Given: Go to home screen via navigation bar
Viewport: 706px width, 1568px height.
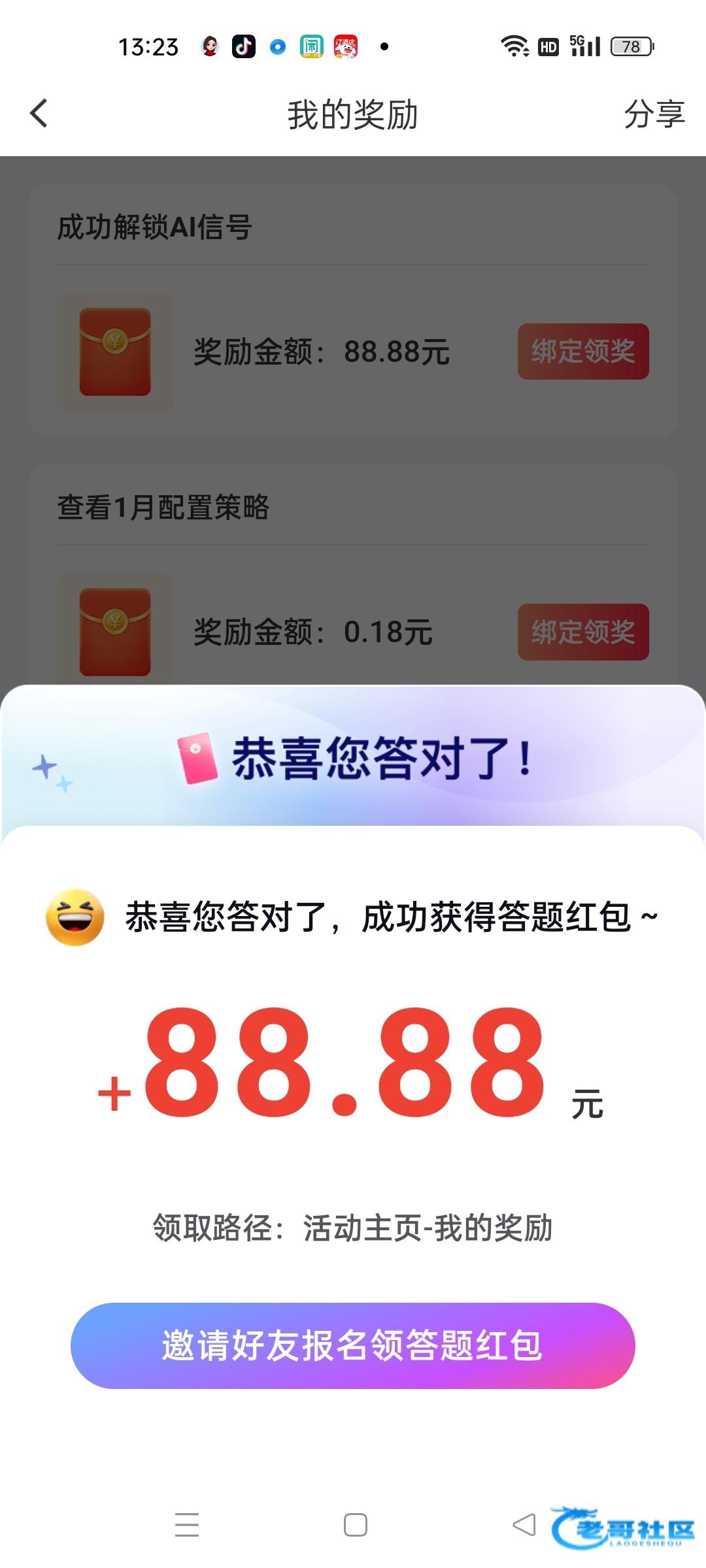Looking at the screenshot, I should pyautogui.click(x=355, y=1524).
